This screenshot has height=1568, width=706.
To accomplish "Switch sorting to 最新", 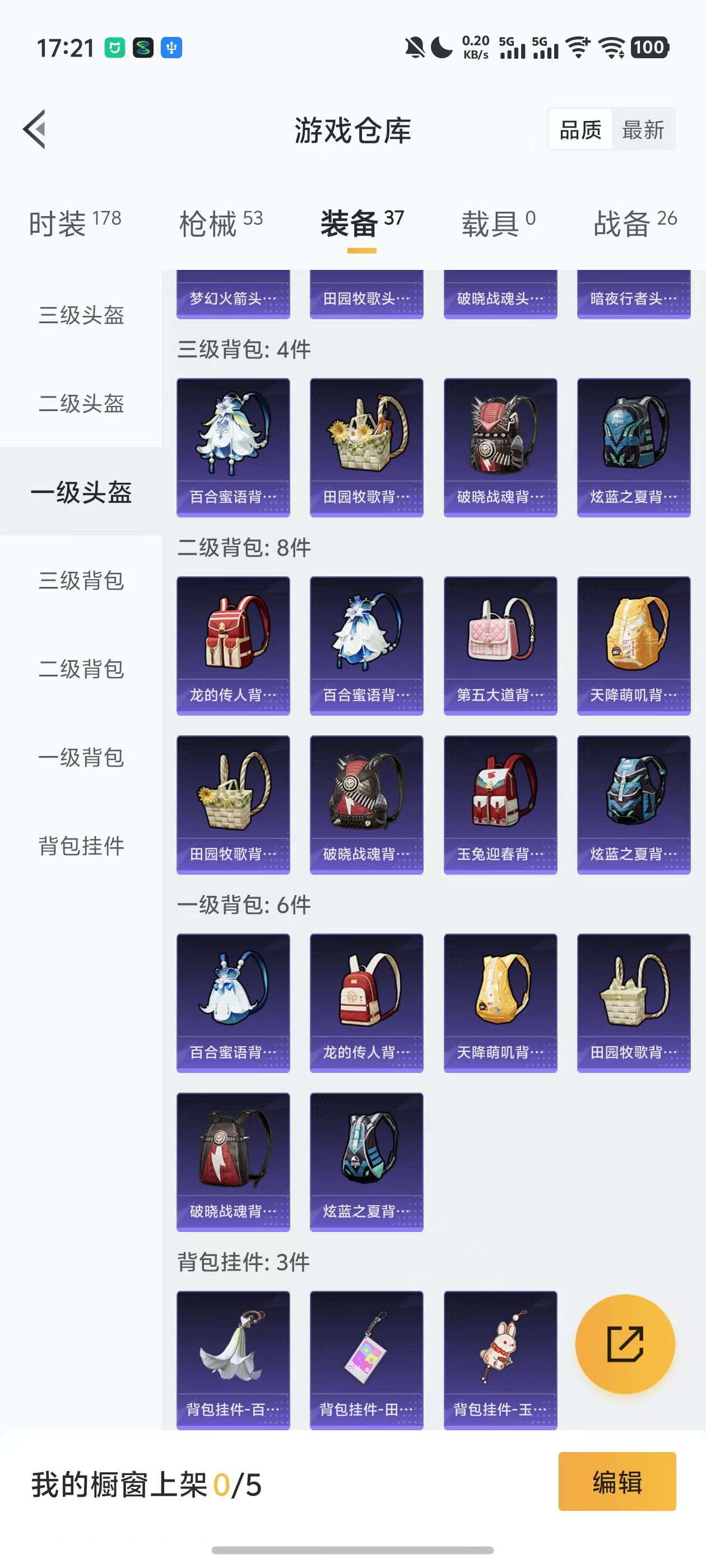I will (644, 129).
